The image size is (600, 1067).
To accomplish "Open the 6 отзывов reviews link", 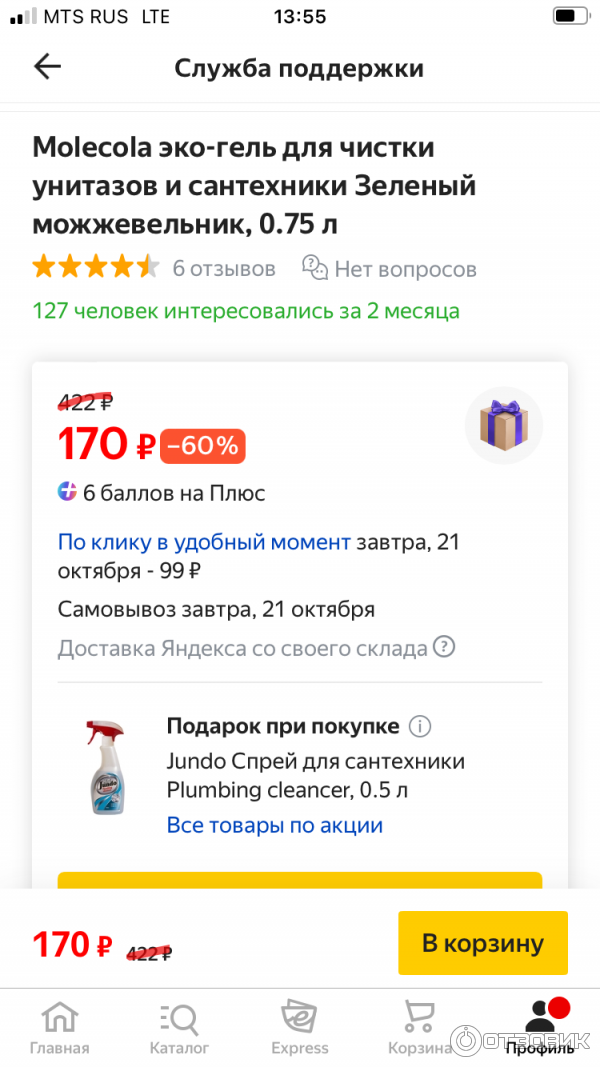I will [x=223, y=268].
